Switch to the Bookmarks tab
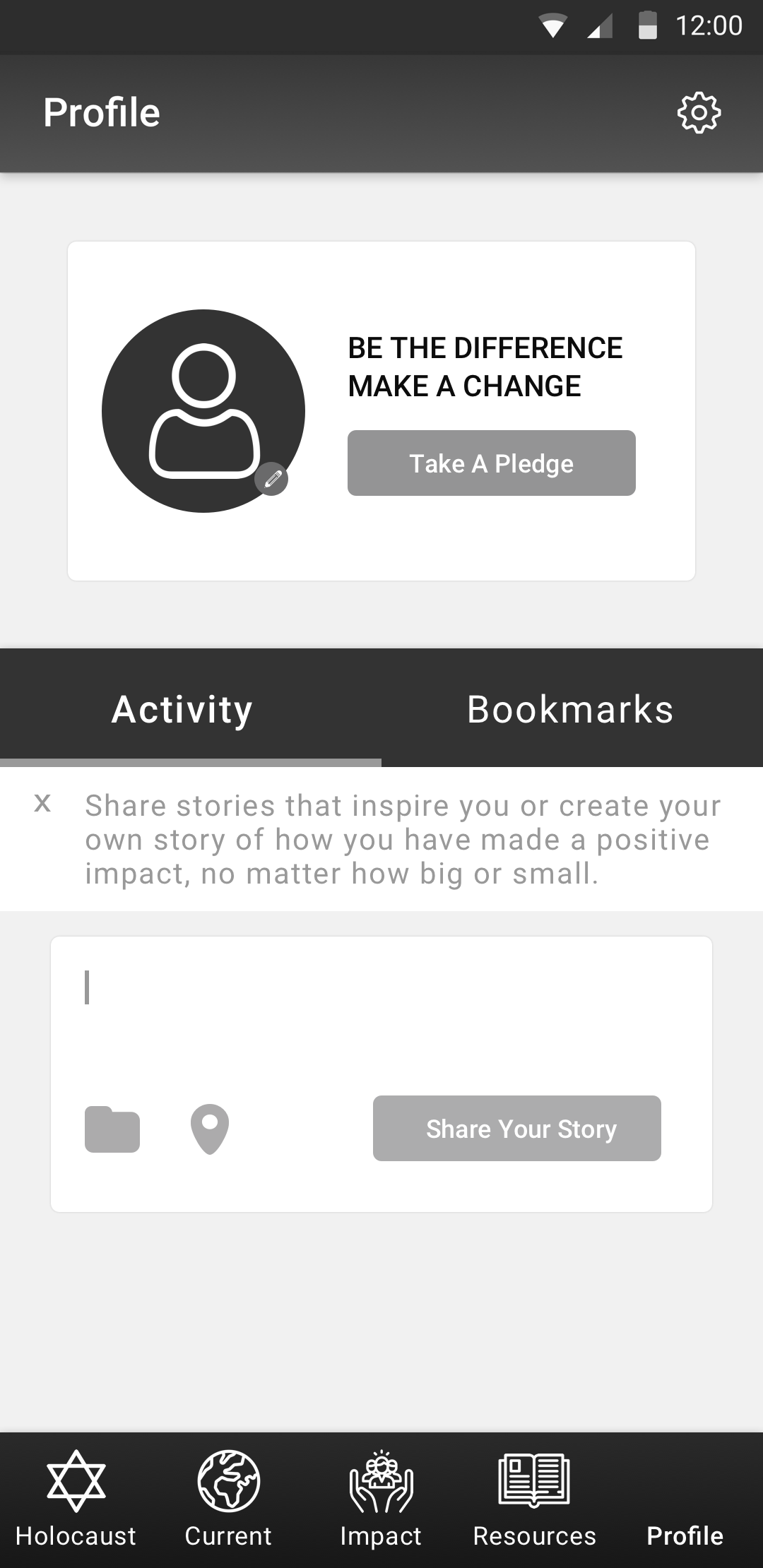Image resolution: width=763 pixels, height=1568 pixels. [571, 708]
